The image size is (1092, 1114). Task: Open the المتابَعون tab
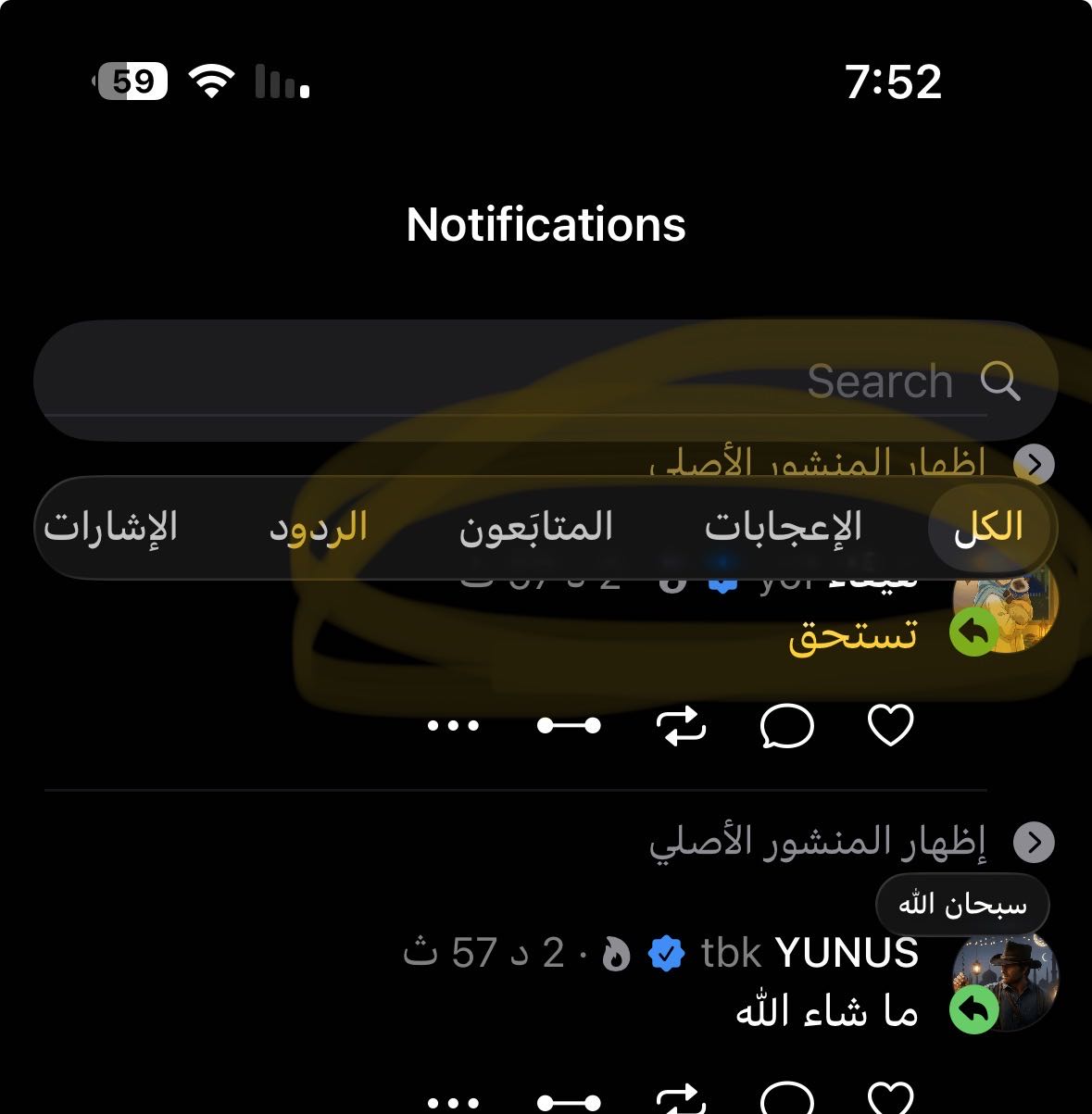(x=536, y=527)
